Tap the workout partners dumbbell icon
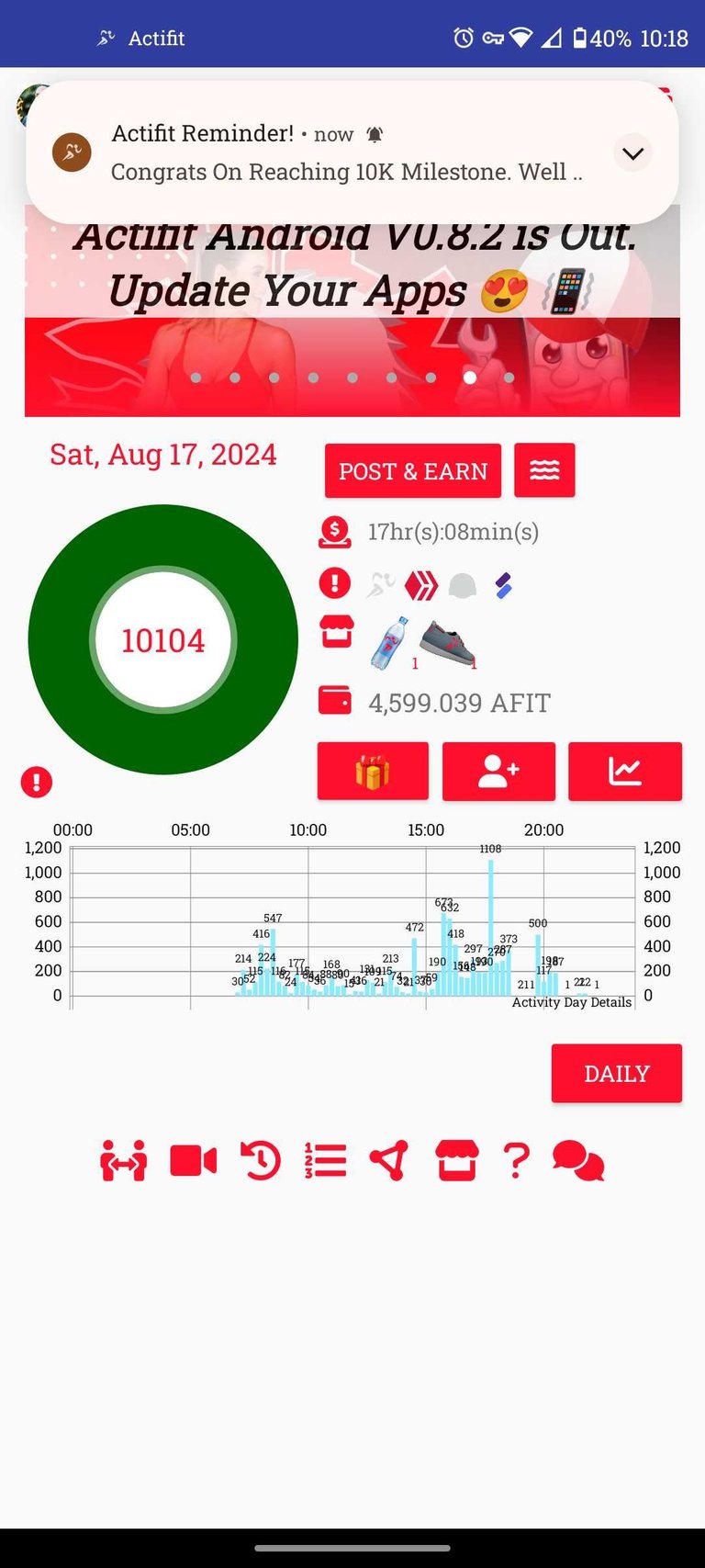This screenshot has height=1568, width=705. [x=123, y=1161]
